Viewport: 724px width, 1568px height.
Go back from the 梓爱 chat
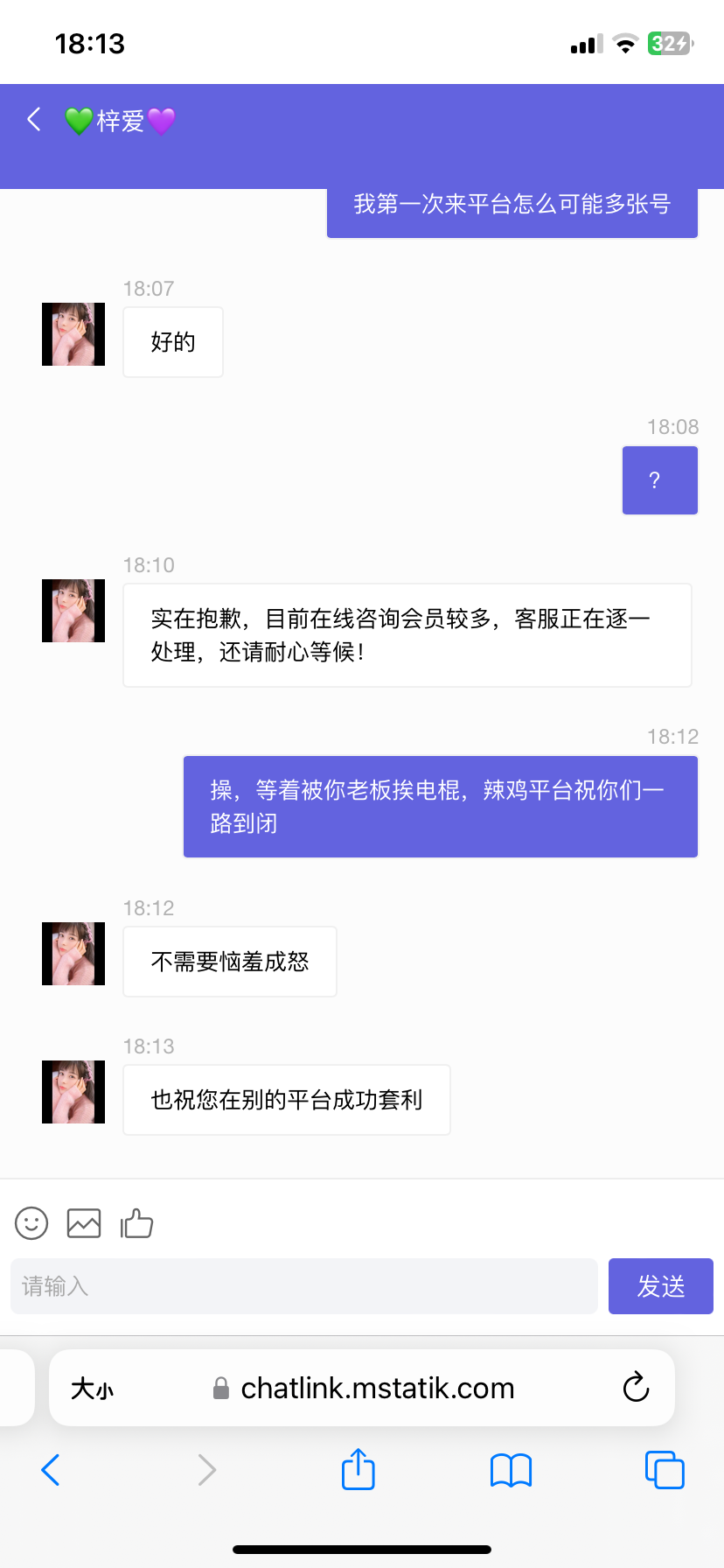(35, 120)
